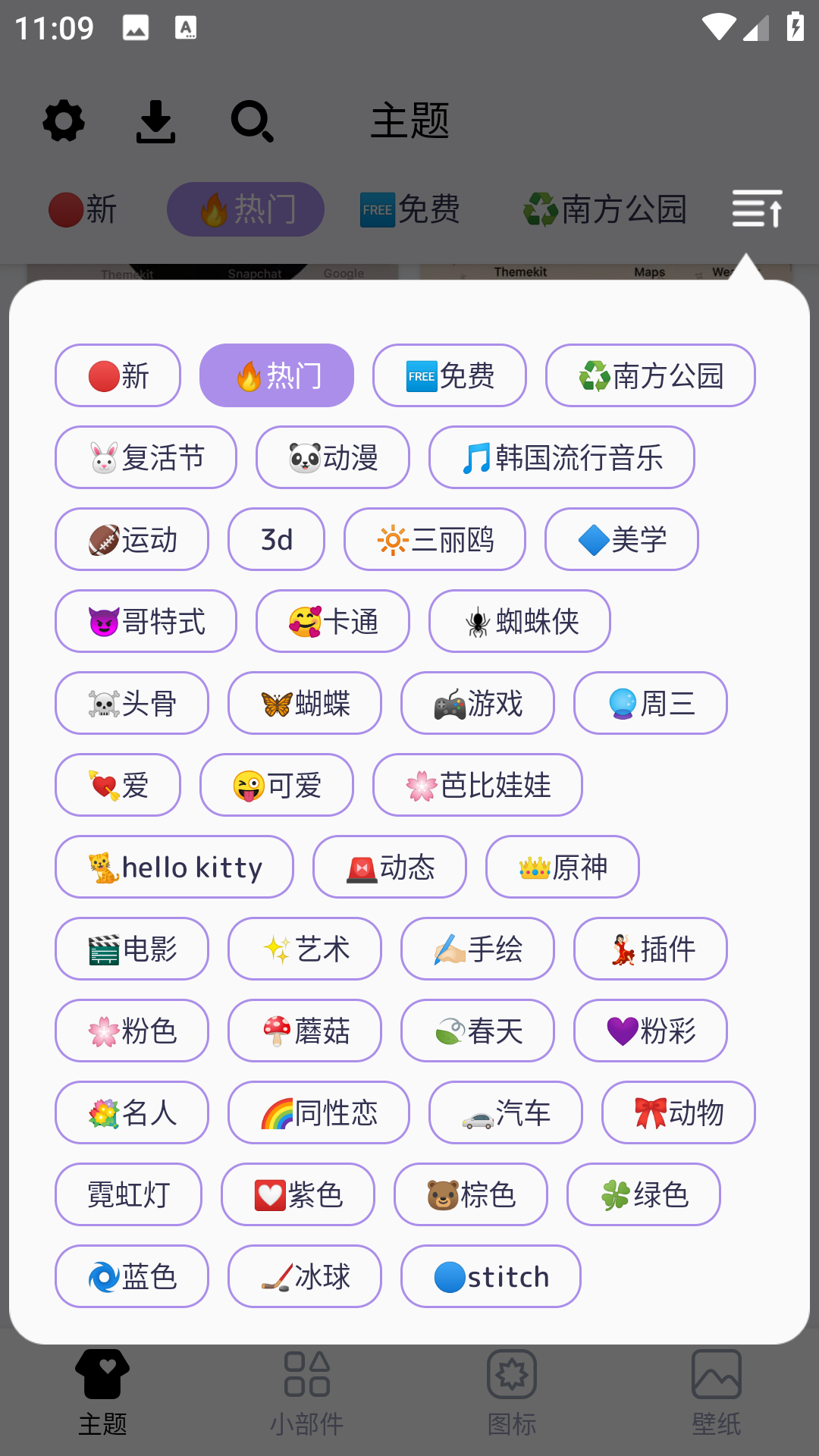This screenshot has height=1456, width=819.
Task: Collapse the category list icon
Action: pos(757,209)
